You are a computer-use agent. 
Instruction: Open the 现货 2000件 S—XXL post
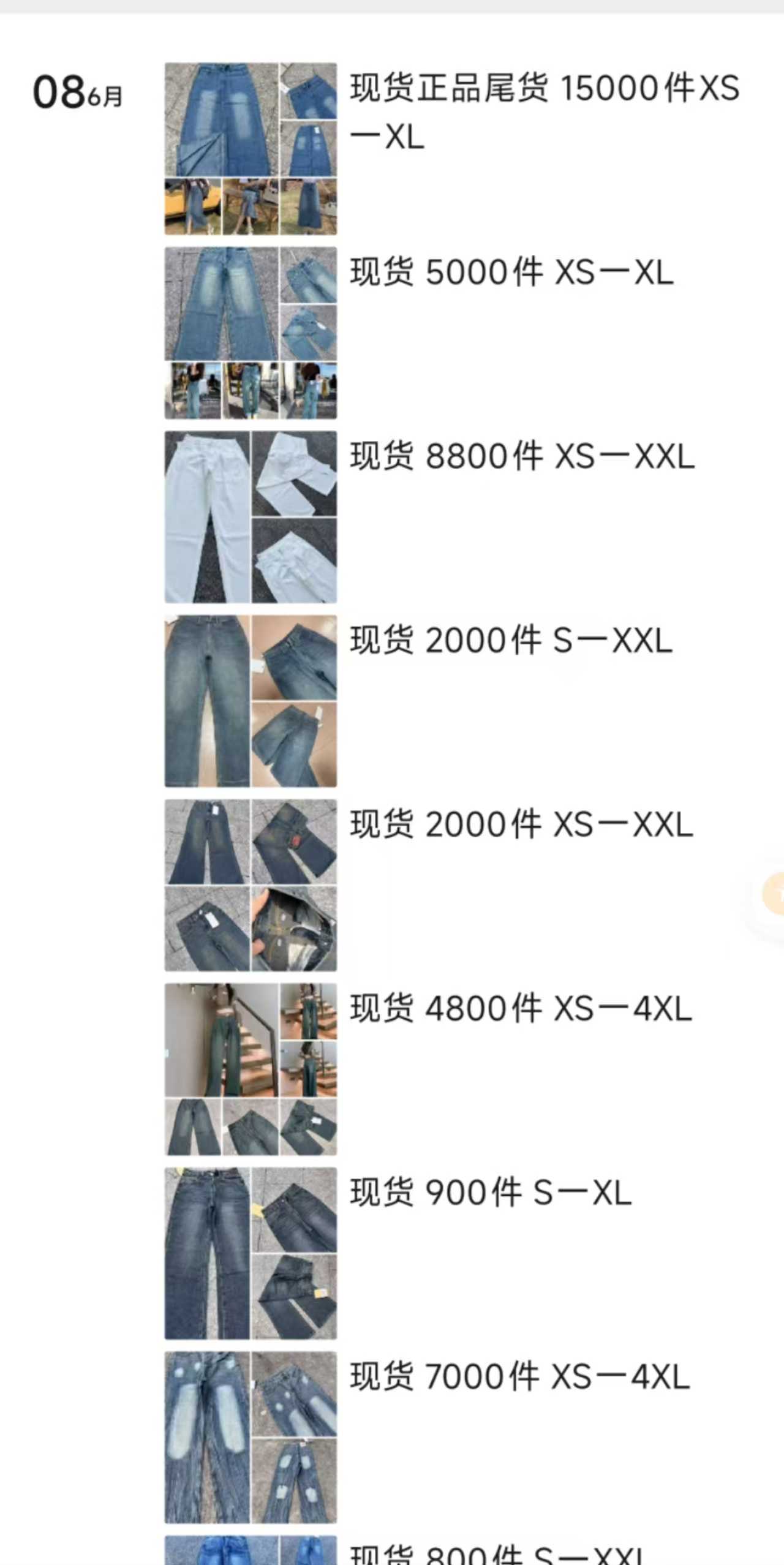pos(511,641)
